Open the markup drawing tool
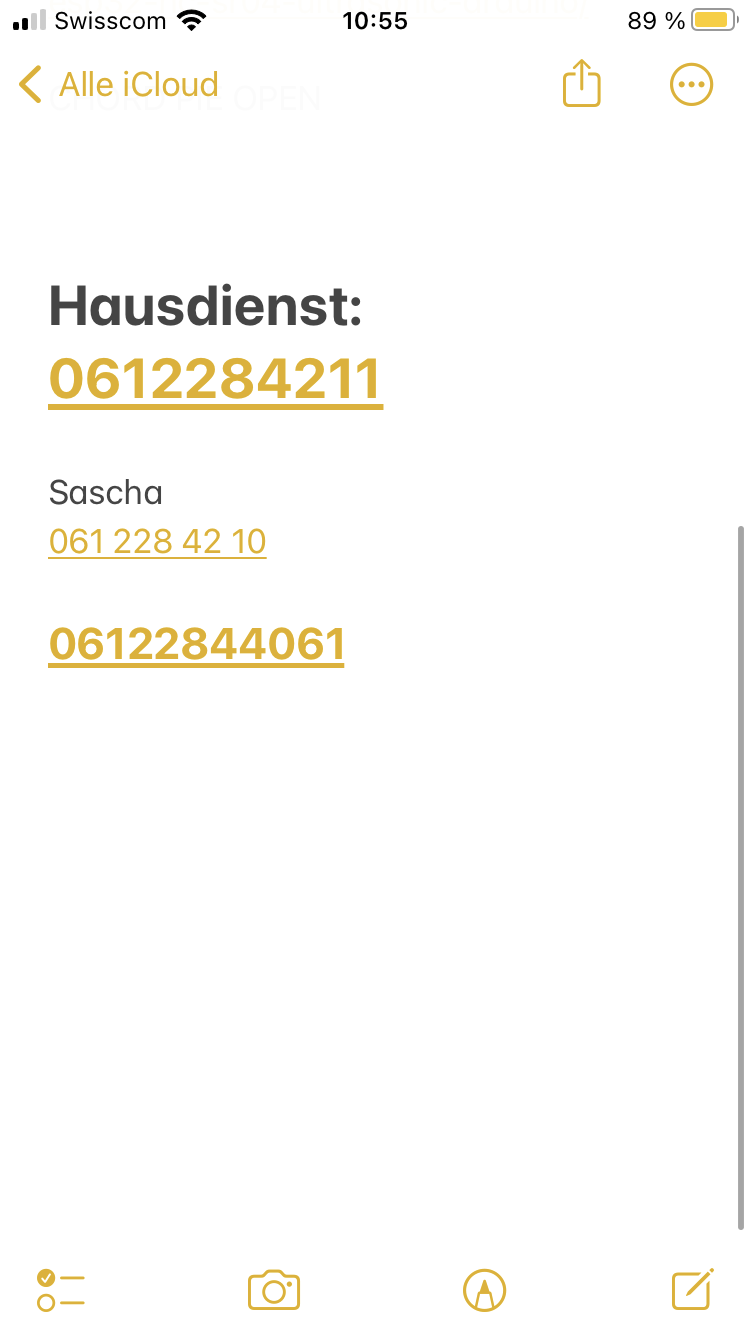 click(485, 1290)
